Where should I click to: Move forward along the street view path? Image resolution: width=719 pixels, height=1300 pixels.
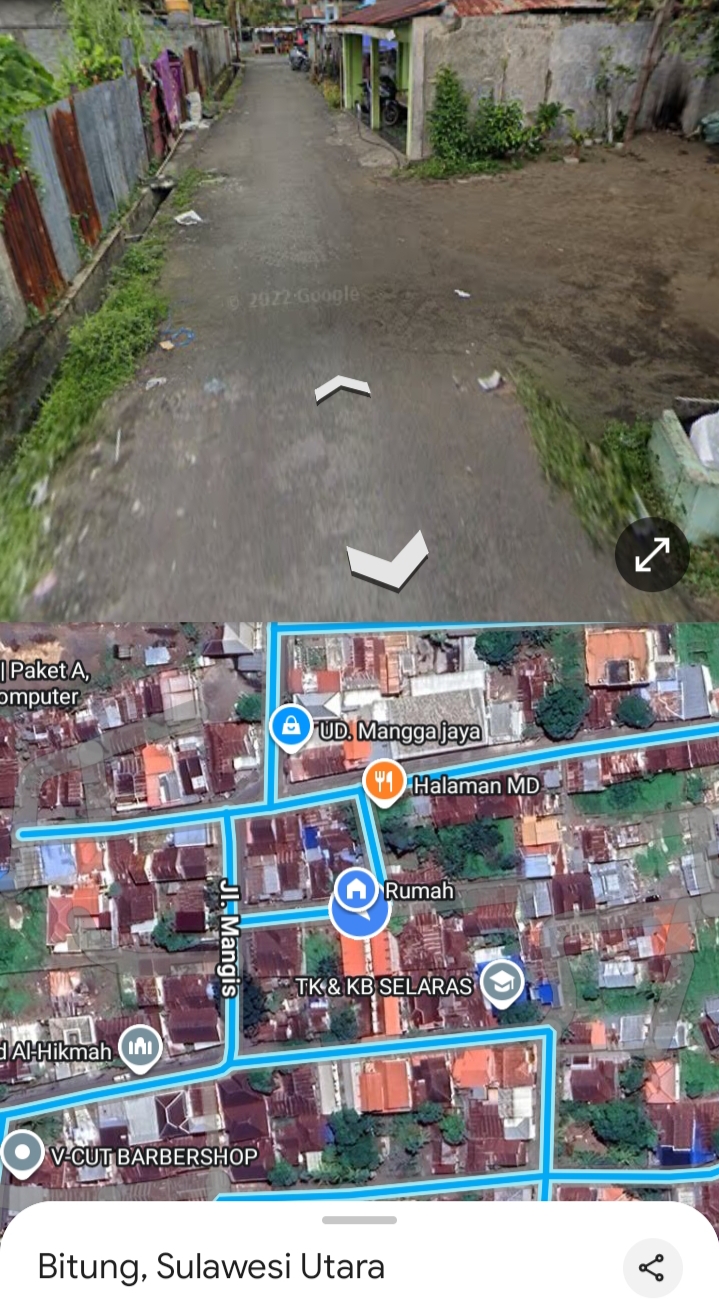coord(342,389)
